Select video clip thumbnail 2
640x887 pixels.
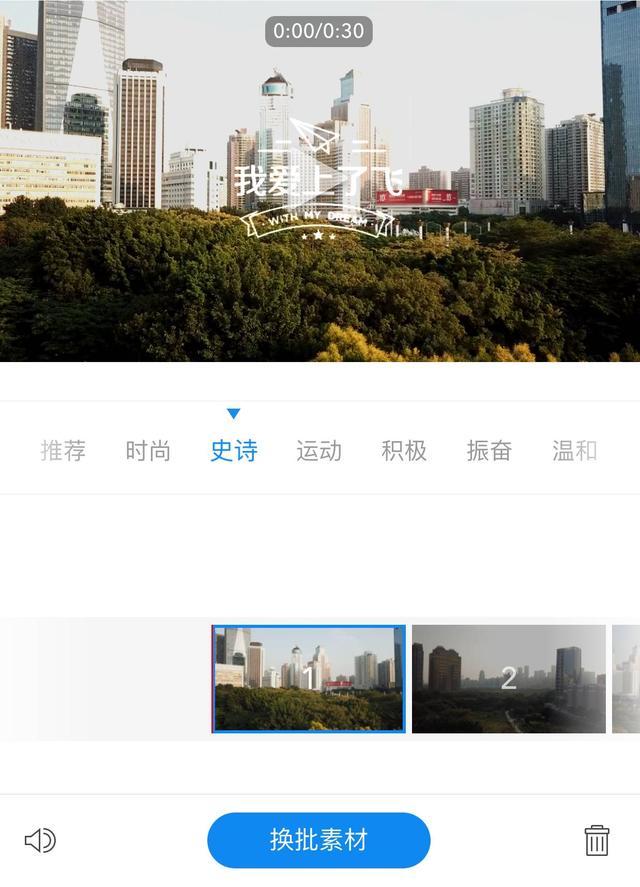pos(508,679)
